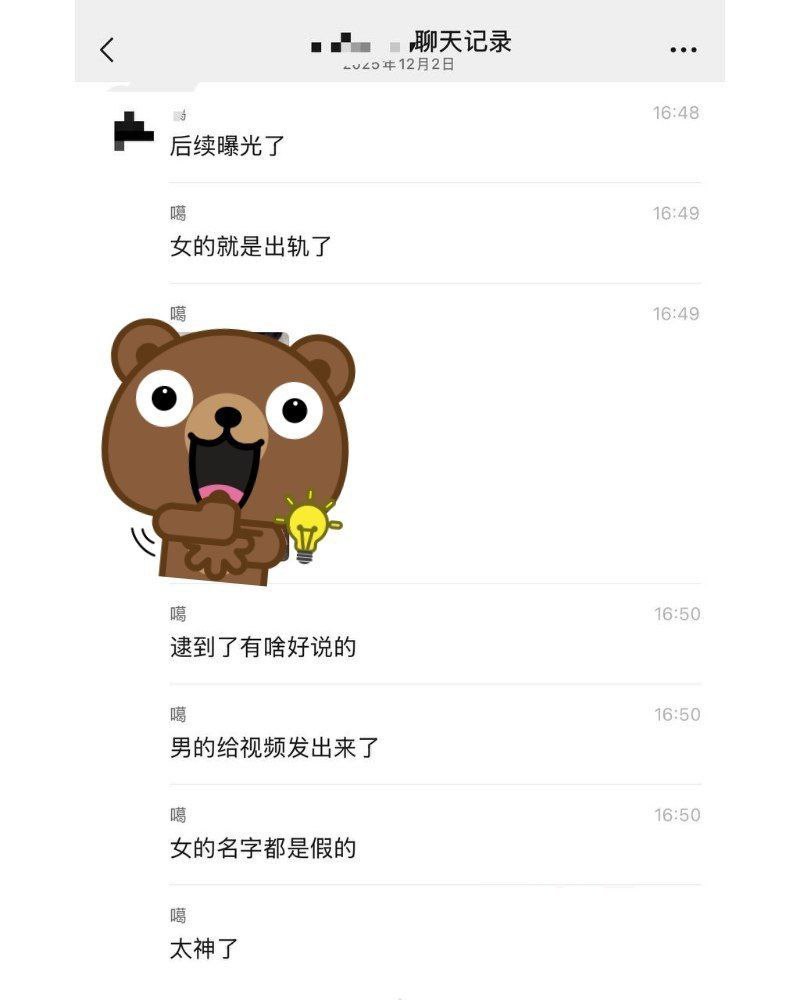
Task: Go back from the chat record
Action: click(107, 49)
